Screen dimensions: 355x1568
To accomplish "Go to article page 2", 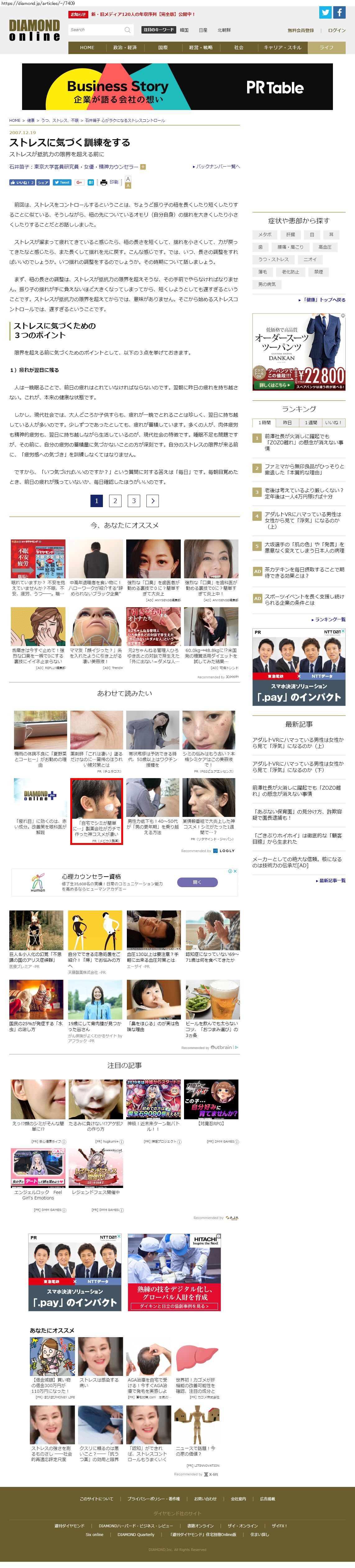I will click(x=115, y=500).
